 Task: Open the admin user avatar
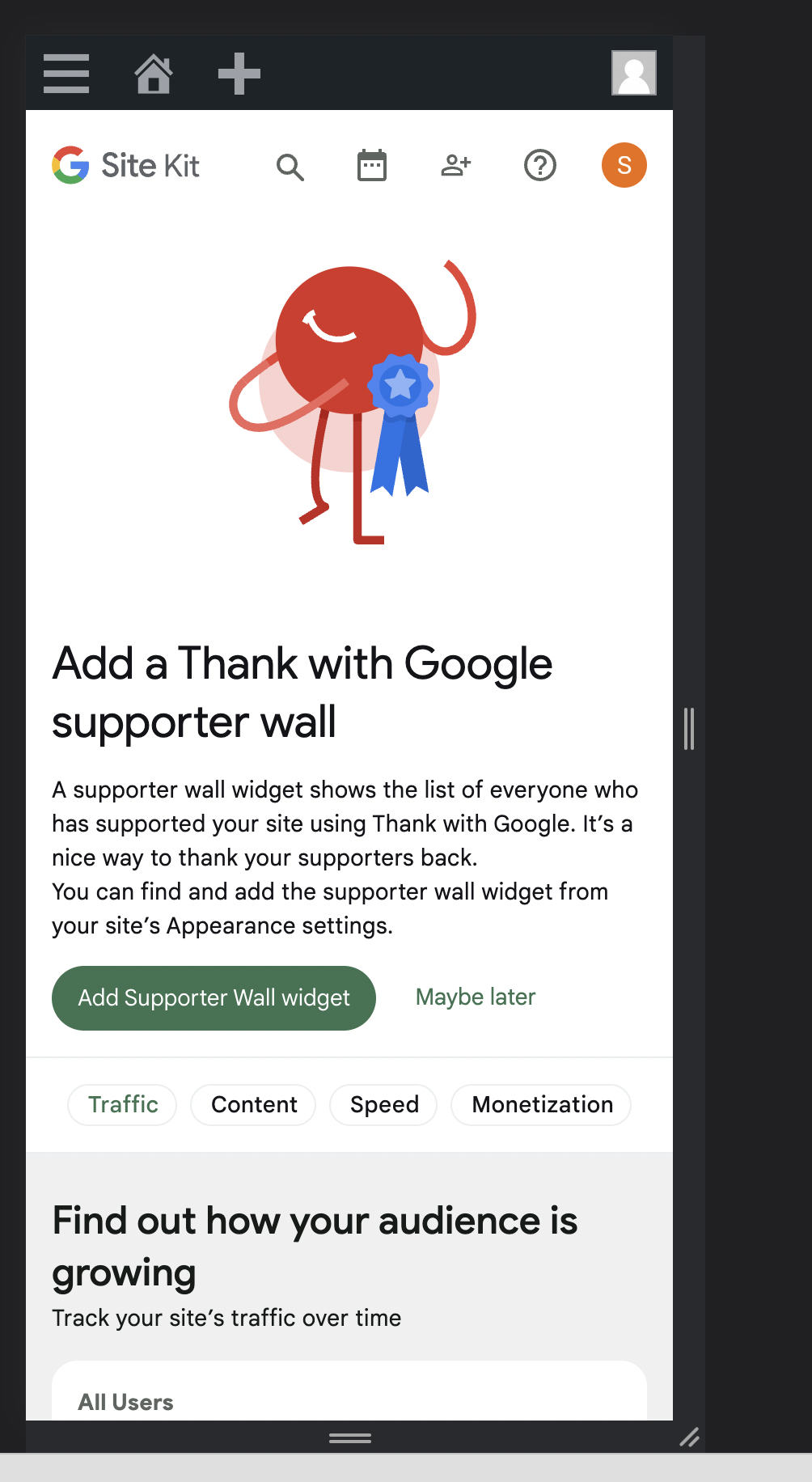tap(633, 74)
